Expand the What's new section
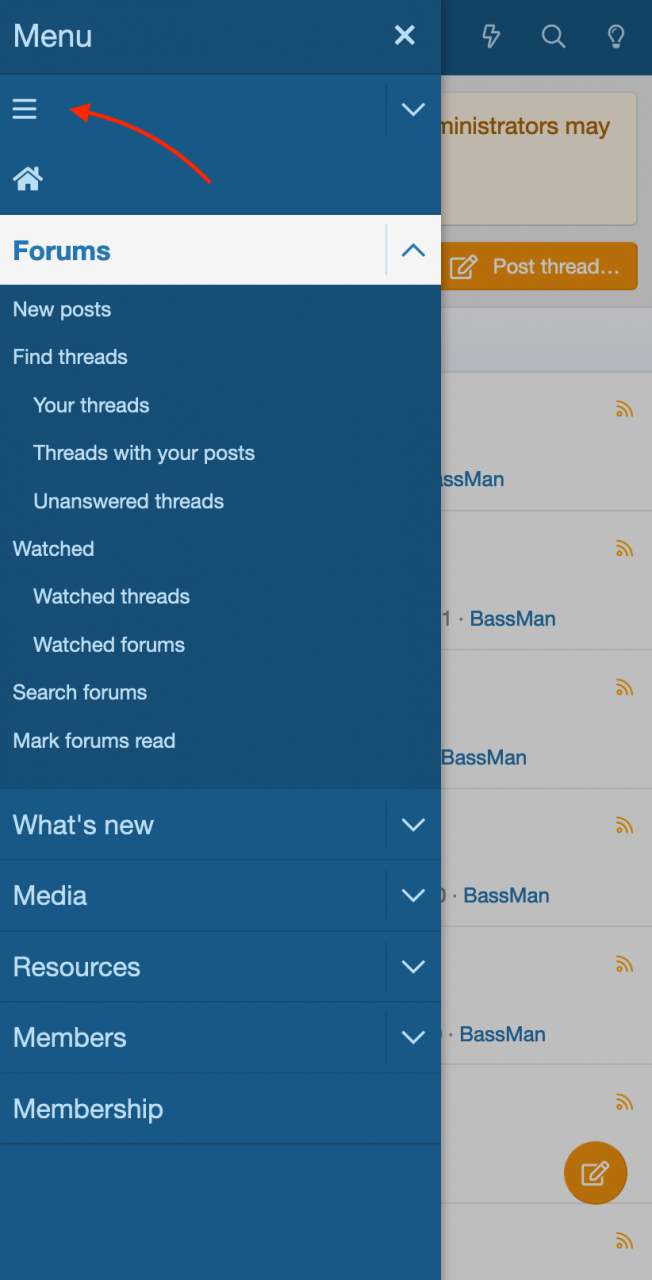Screen dimensions: 652x1280 tap(413, 825)
